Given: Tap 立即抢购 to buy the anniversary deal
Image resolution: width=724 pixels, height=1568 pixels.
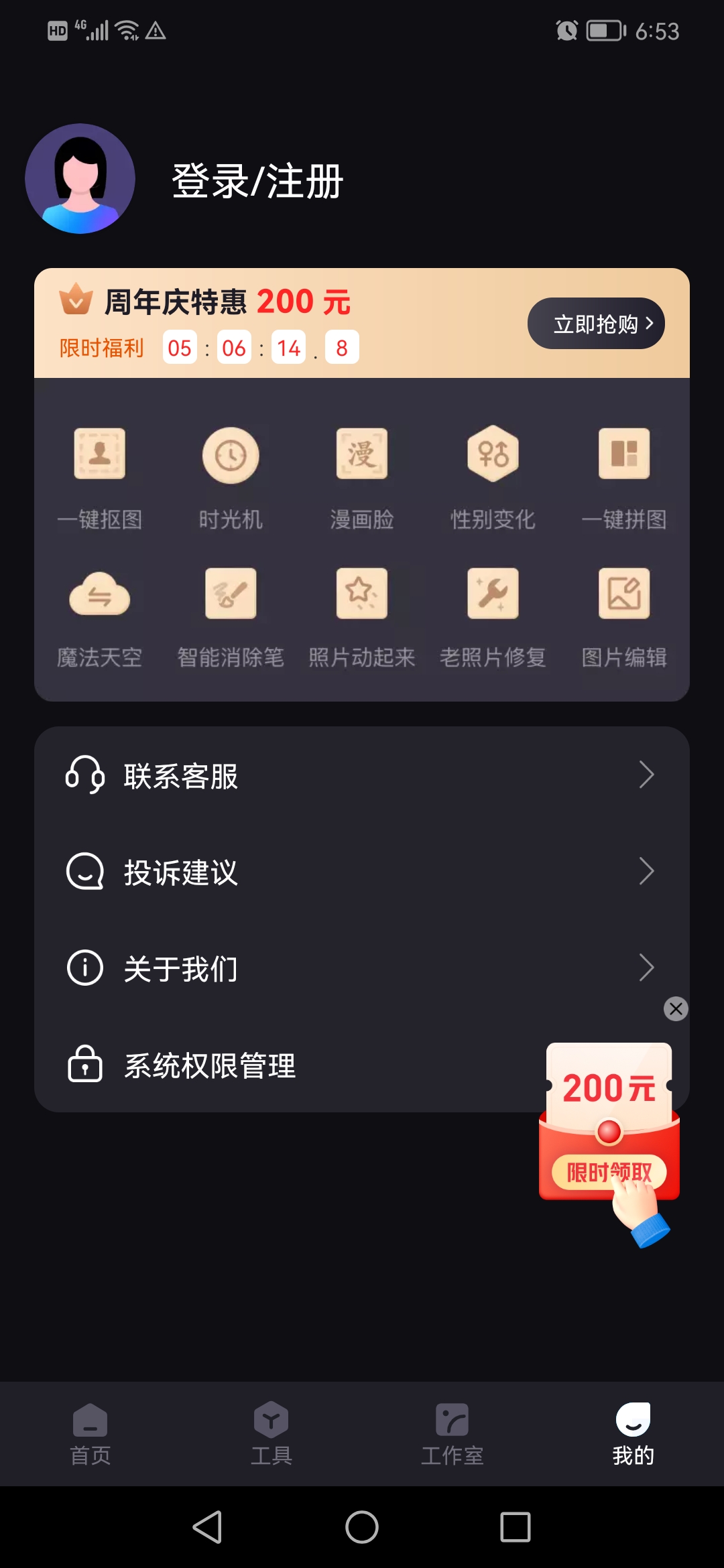Looking at the screenshot, I should (x=595, y=323).
